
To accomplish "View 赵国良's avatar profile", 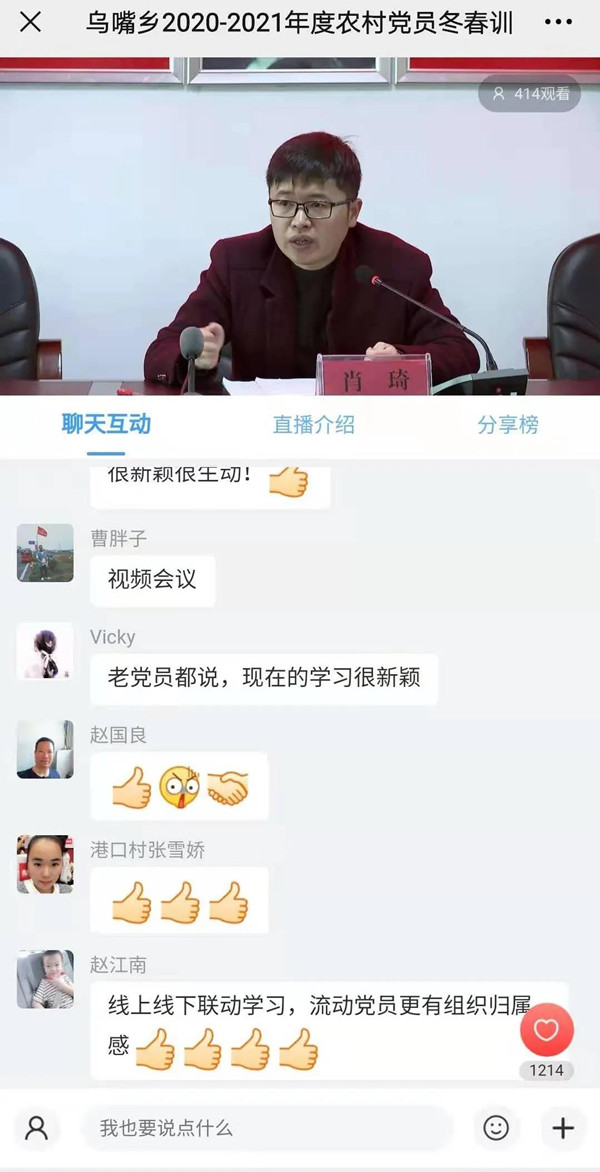I will click(x=45, y=749).
